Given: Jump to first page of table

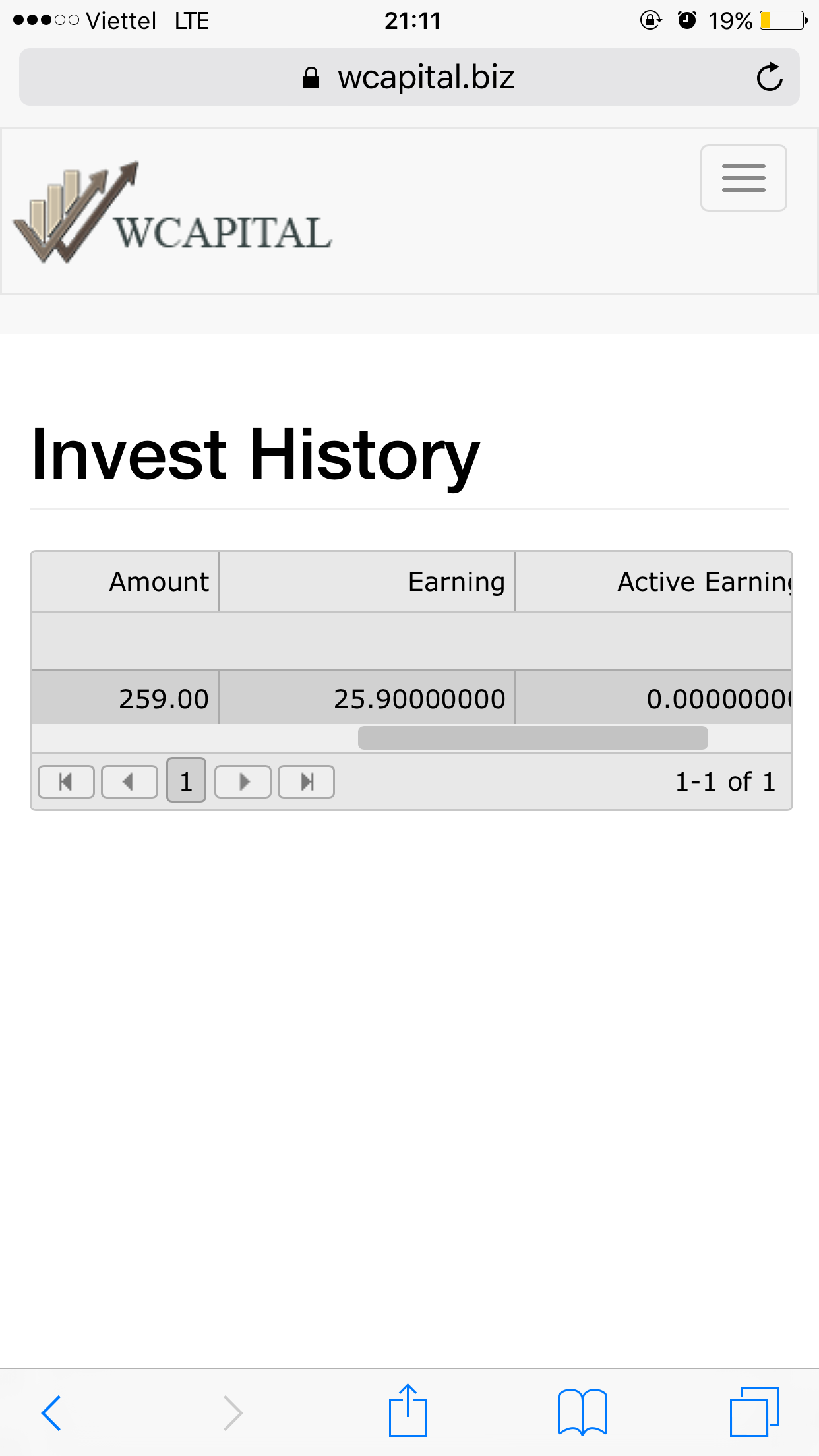Looking at the screenshot, I should 66,781.
